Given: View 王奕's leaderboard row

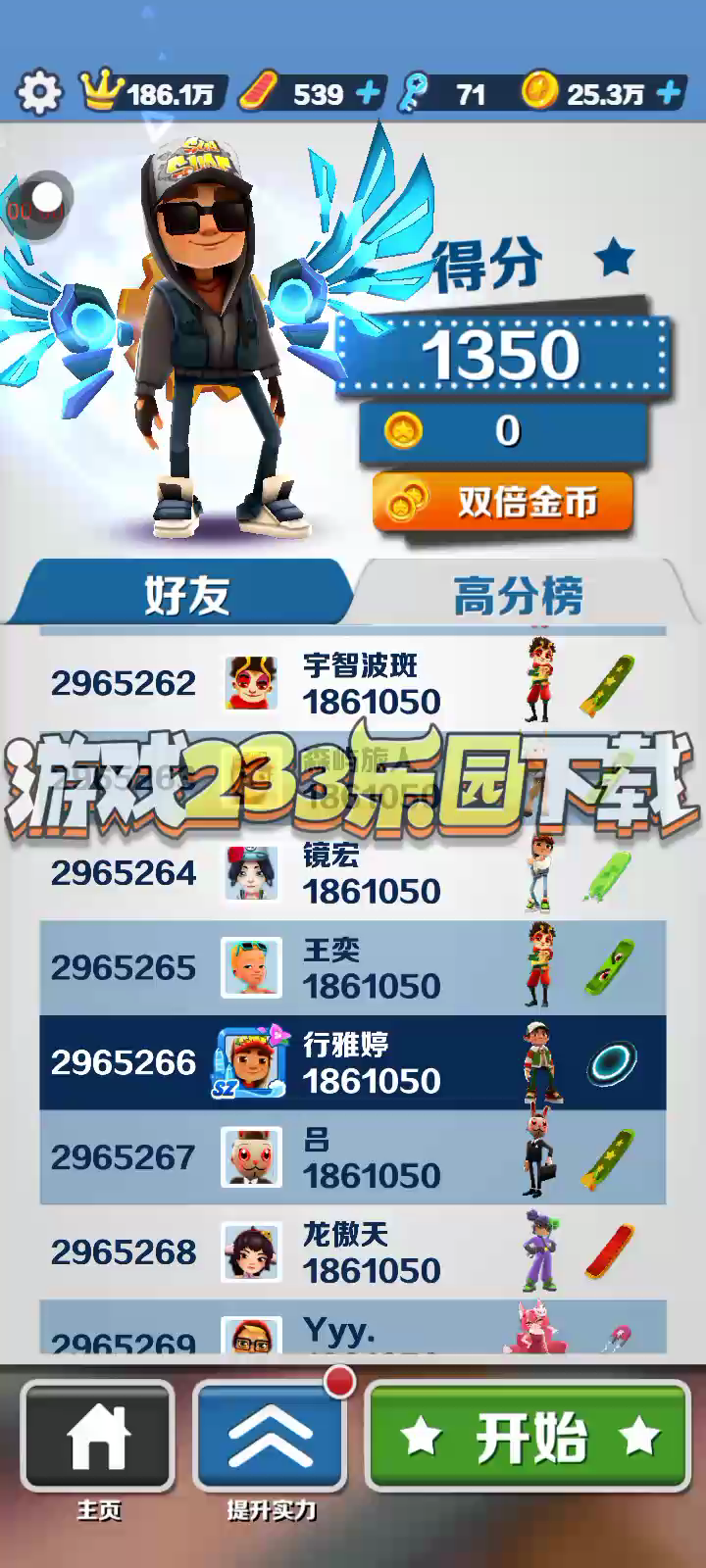Looking at the screenshot, I should tap(353, 967).
